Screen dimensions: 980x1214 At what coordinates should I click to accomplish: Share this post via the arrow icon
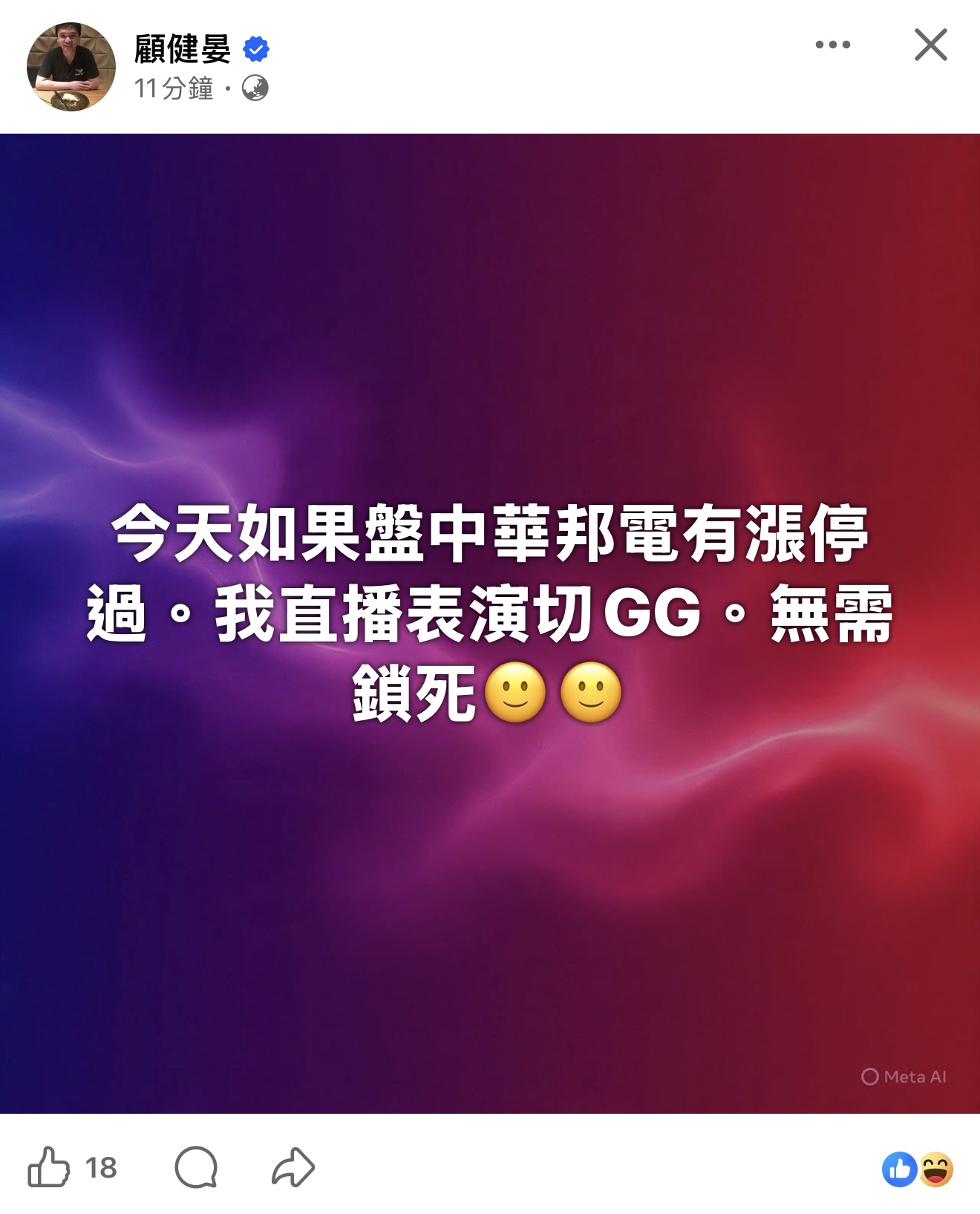pos(293,1167)
